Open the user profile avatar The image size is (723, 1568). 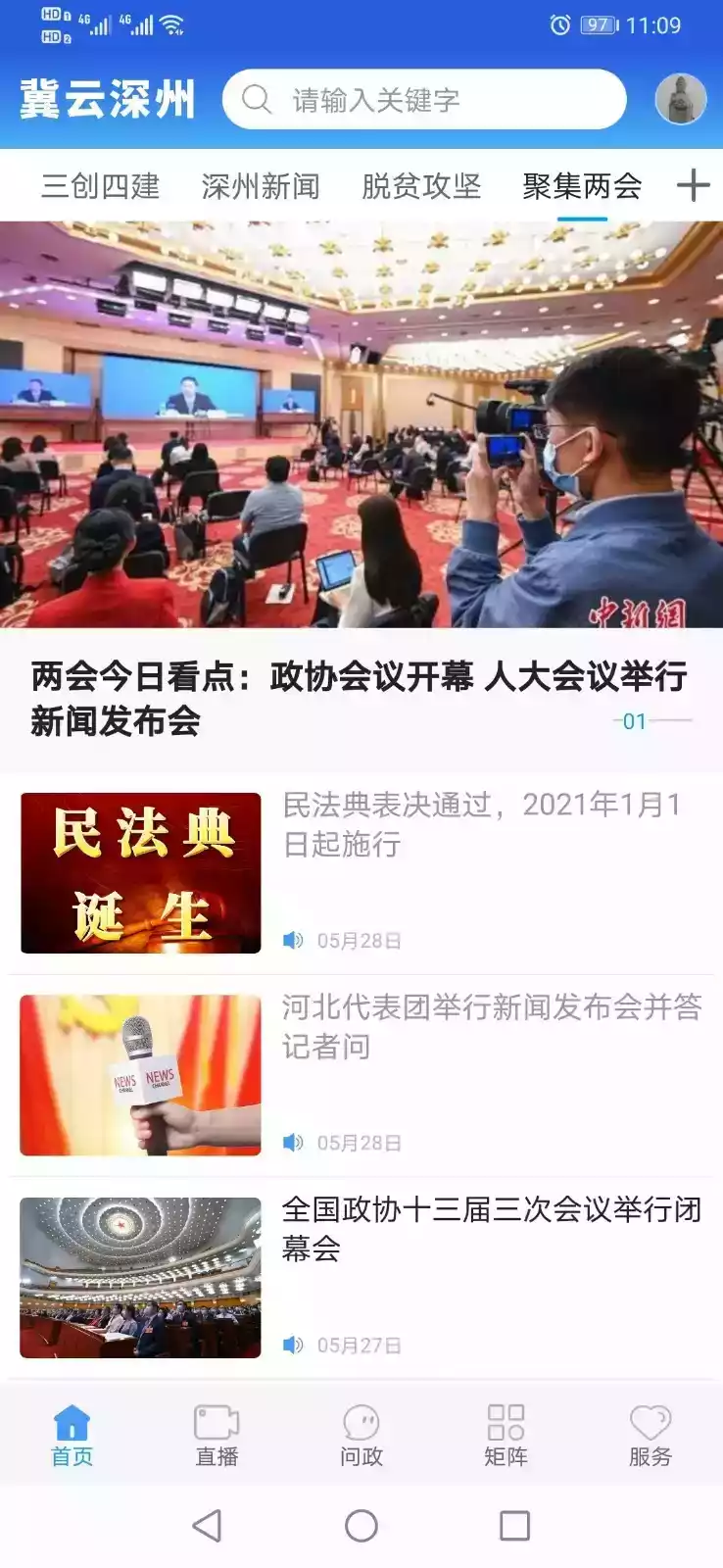click(x=678, y=98)
